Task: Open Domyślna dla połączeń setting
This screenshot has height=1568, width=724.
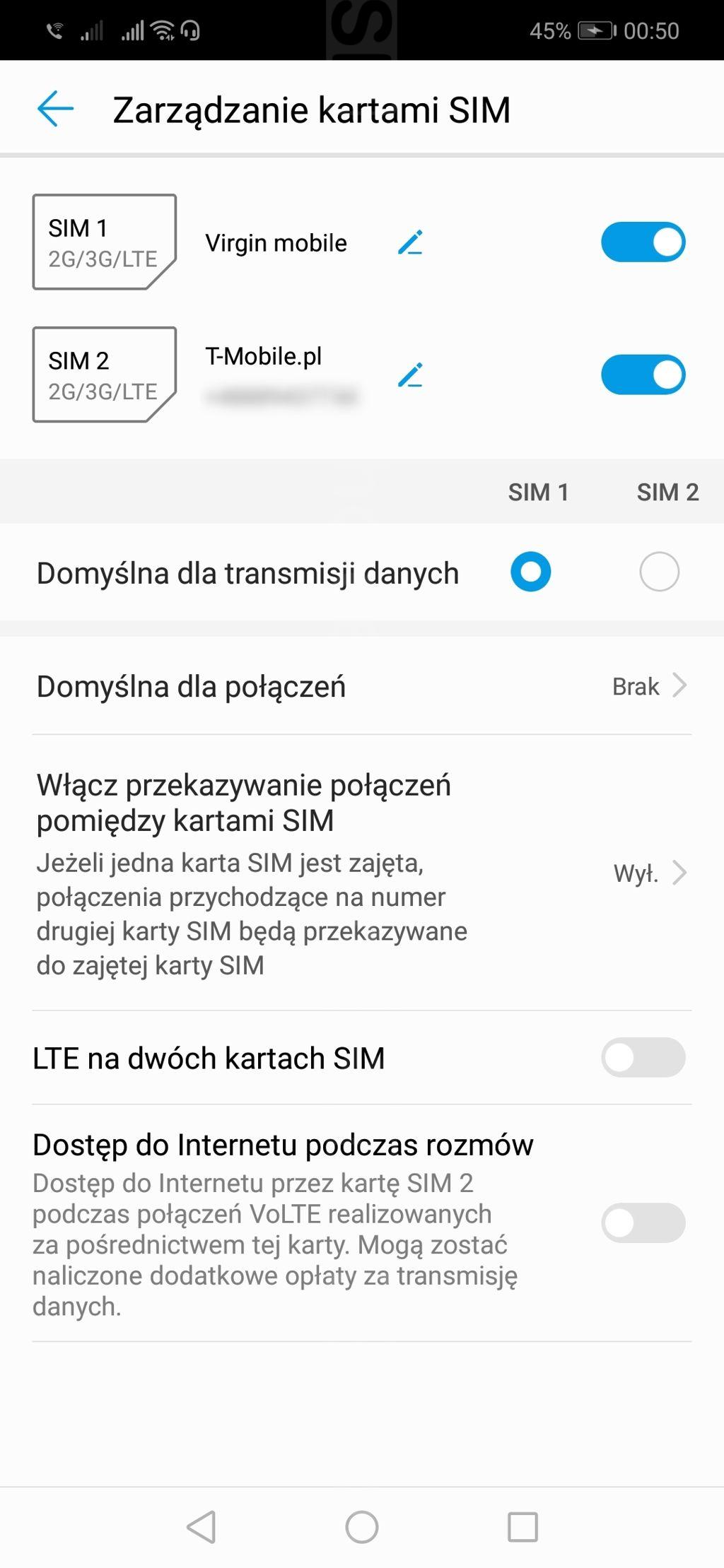Action: 362,686
